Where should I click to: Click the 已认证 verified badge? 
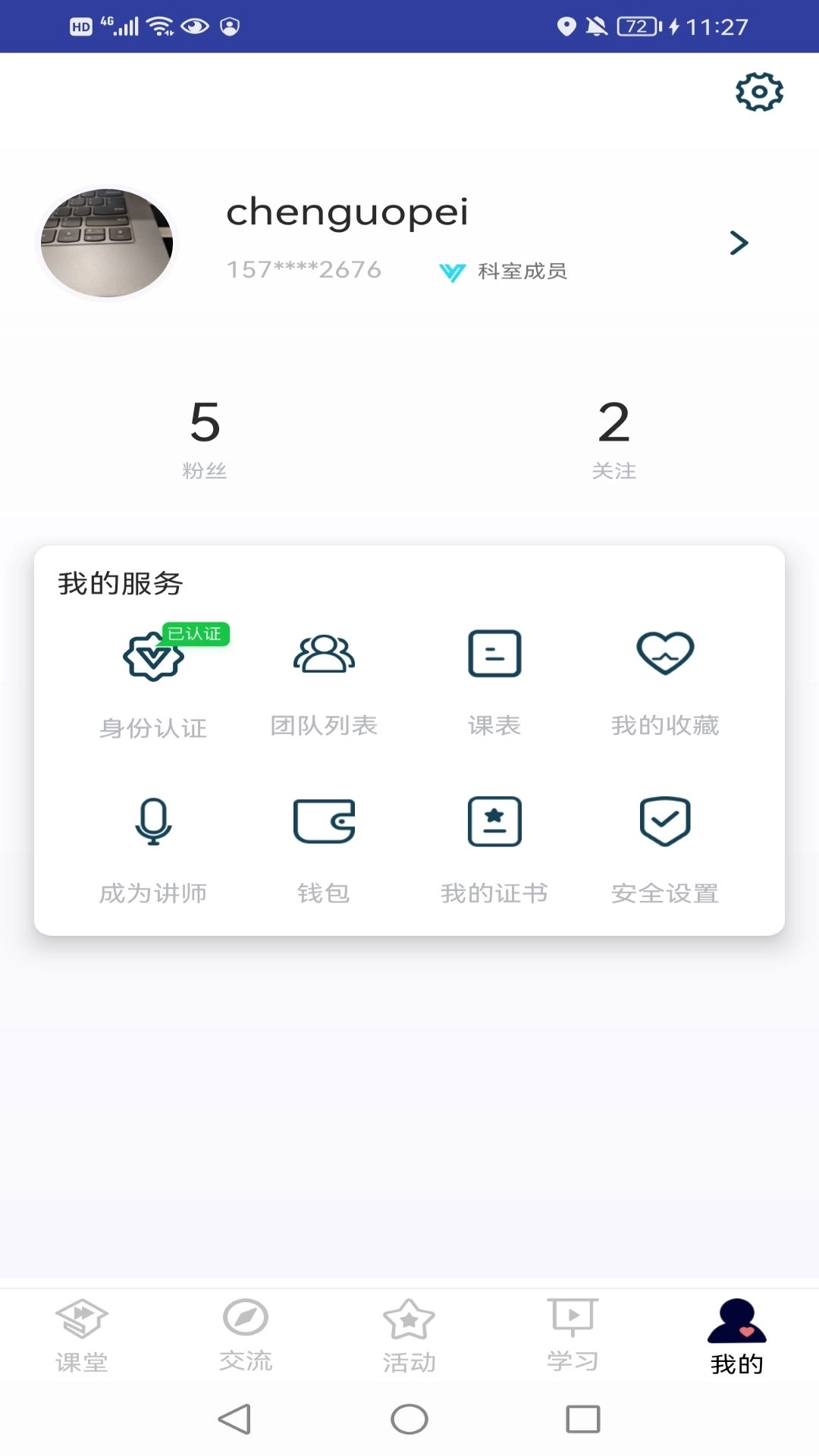(196, 635)
